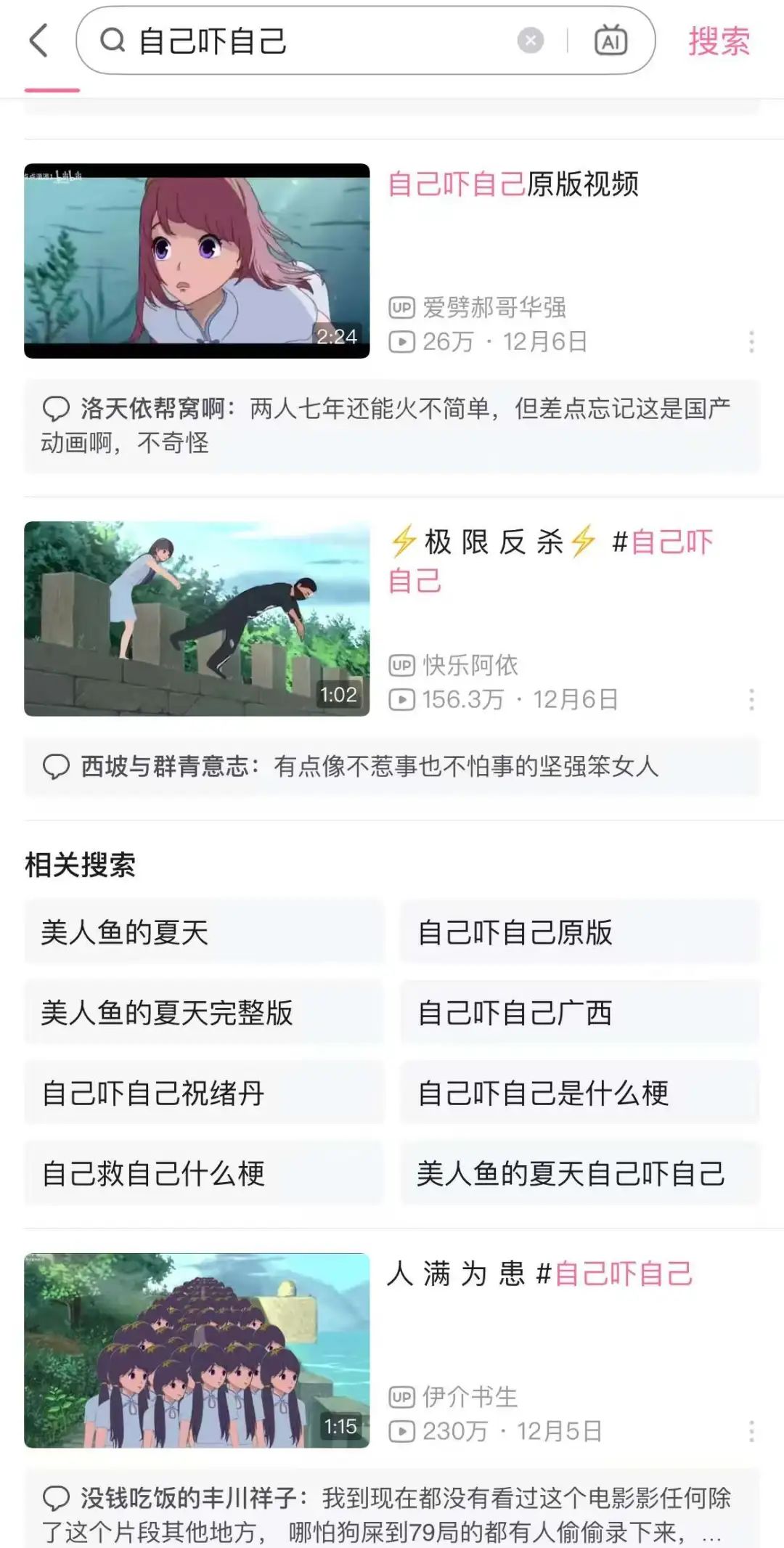The width and height of the screenshot is (784, 1548).
Task: Tap the related search 自己吓自己是什么梗
Action: click(579, 1093)
